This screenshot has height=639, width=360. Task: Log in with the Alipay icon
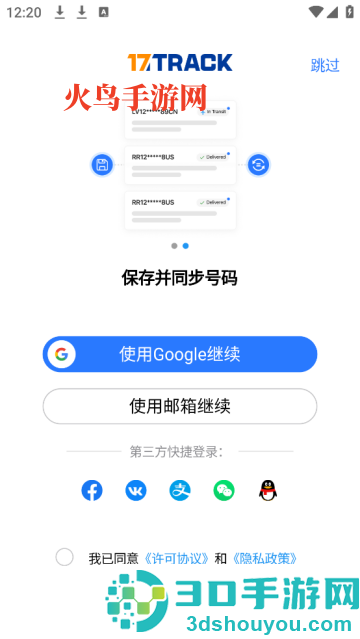pyautogui.click(x=180, y=490)
